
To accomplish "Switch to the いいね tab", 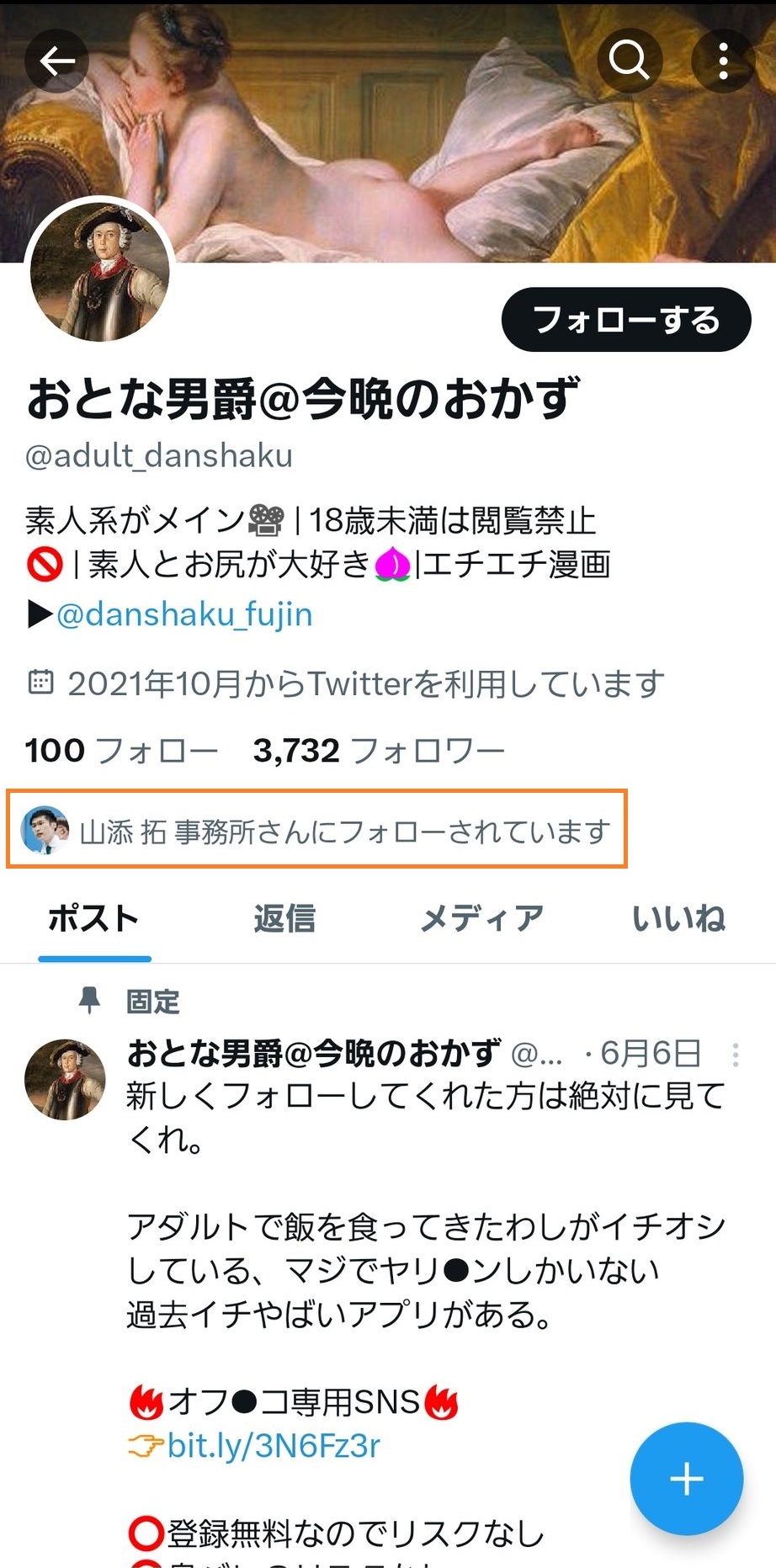I will (x=678, y=918).
